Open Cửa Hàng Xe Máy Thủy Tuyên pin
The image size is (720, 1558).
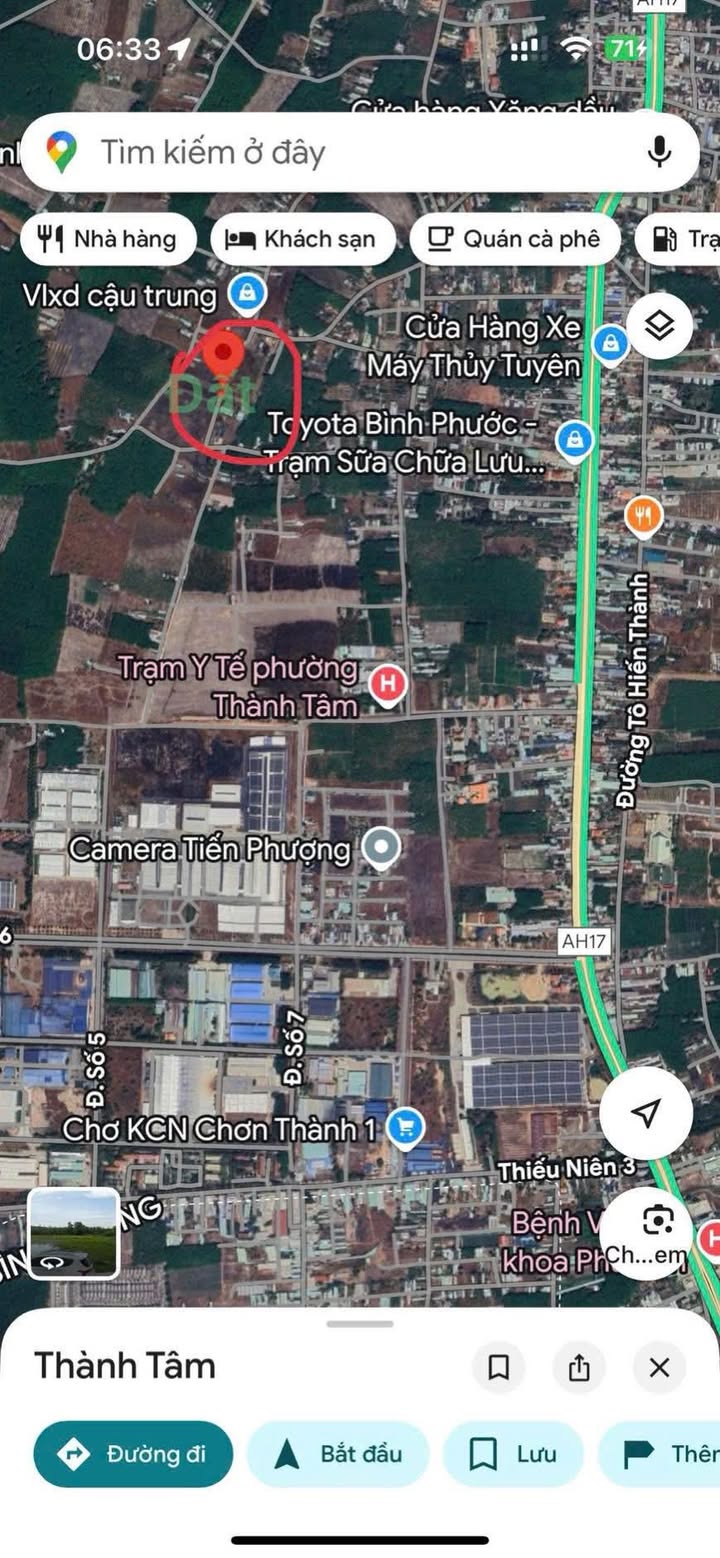point(609,345)
